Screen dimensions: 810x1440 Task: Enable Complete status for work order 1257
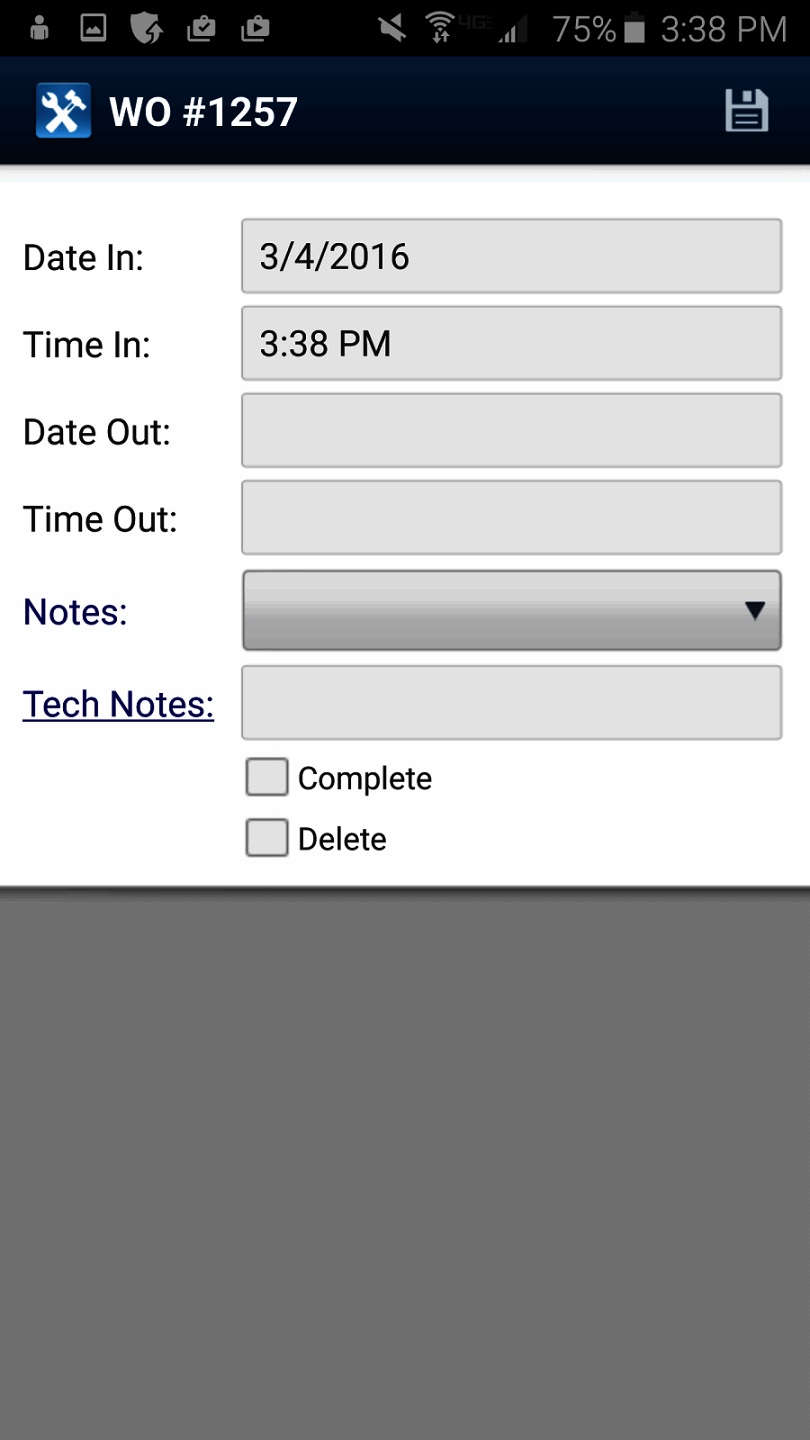pos(266,777)
